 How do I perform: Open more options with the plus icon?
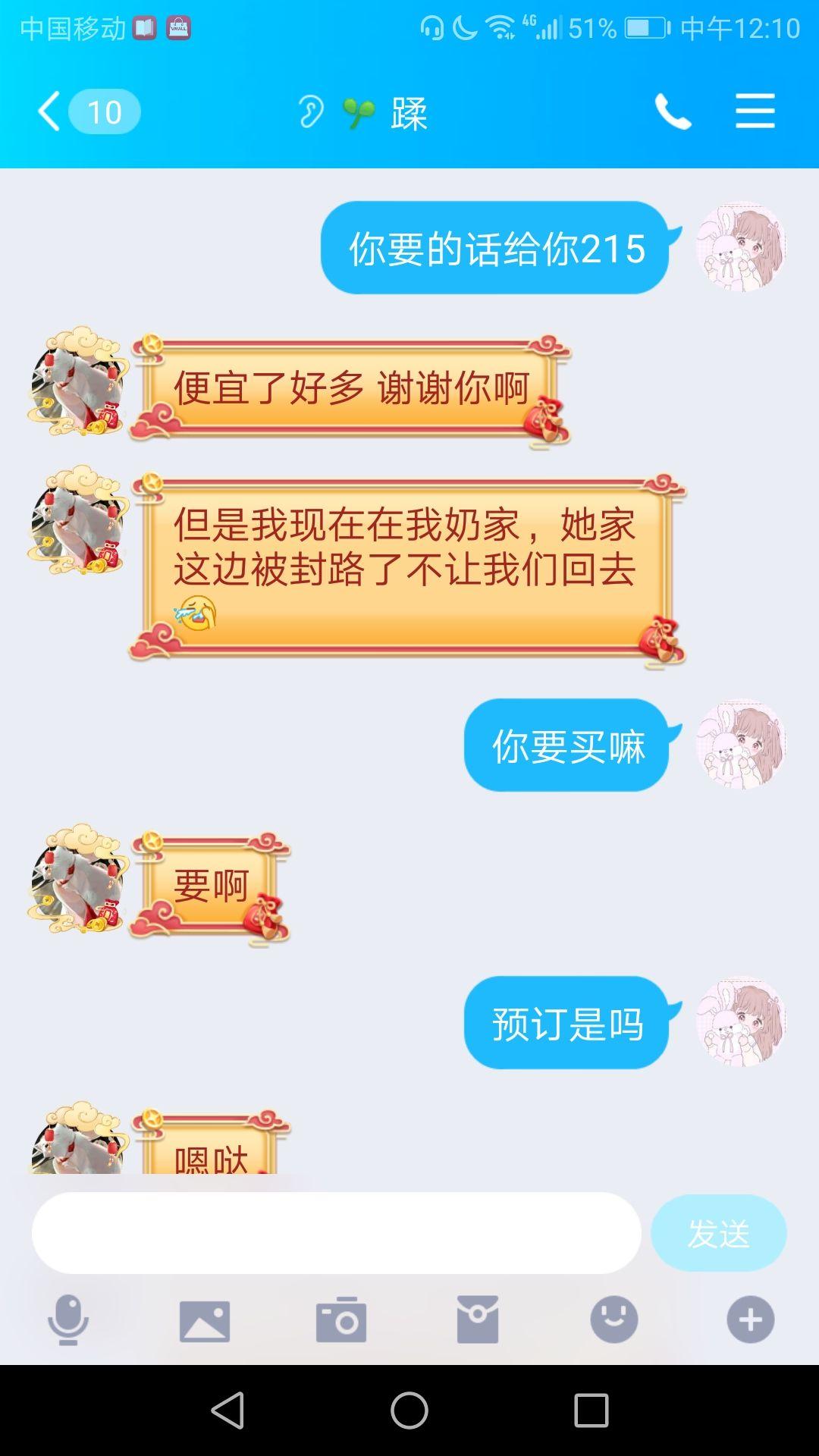tap(750, 1319)
